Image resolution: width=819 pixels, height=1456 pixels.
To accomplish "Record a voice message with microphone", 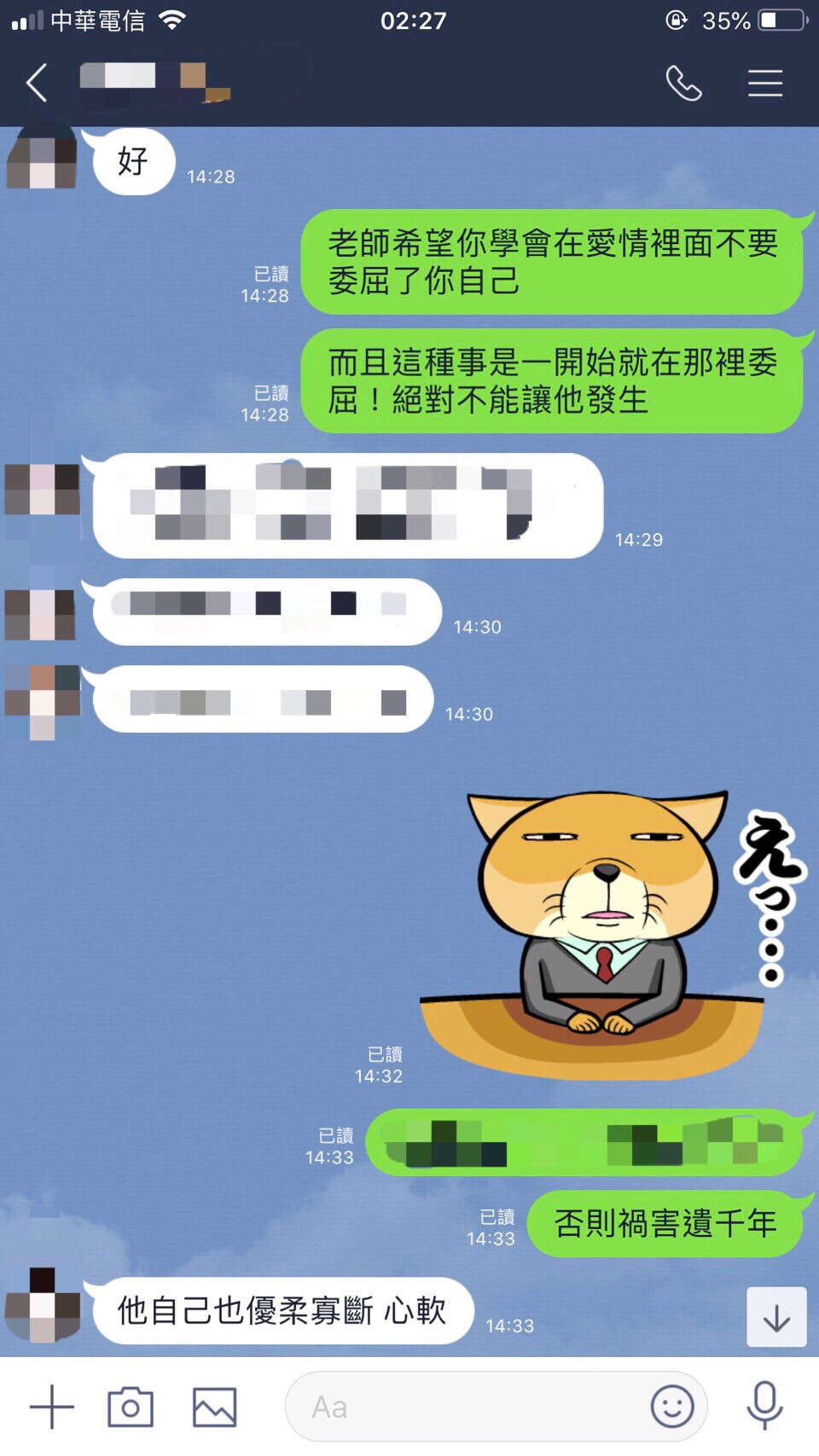I will (764, 1407).
